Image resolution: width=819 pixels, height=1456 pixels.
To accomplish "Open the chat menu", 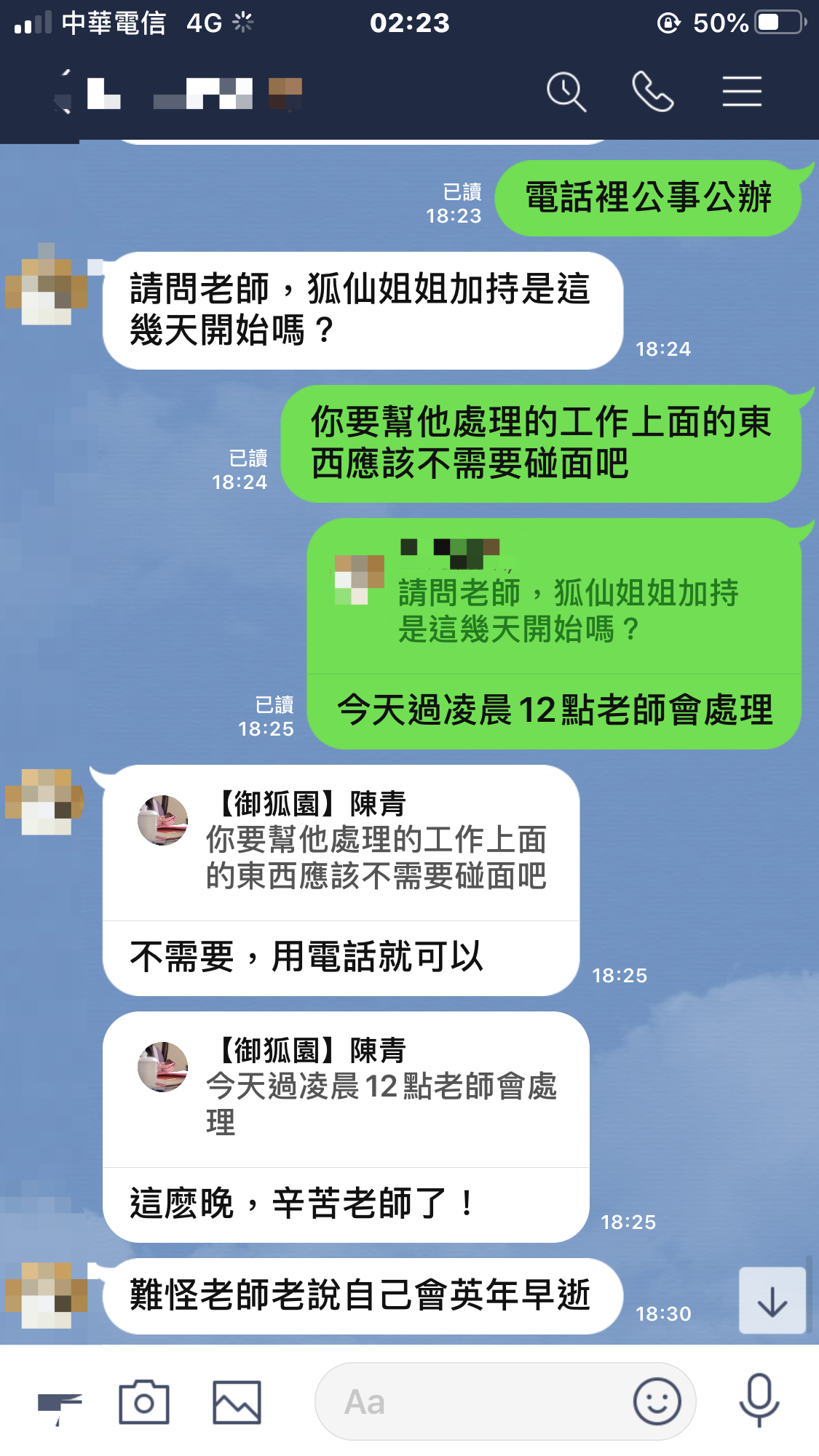I will click(x=741, y=92).
